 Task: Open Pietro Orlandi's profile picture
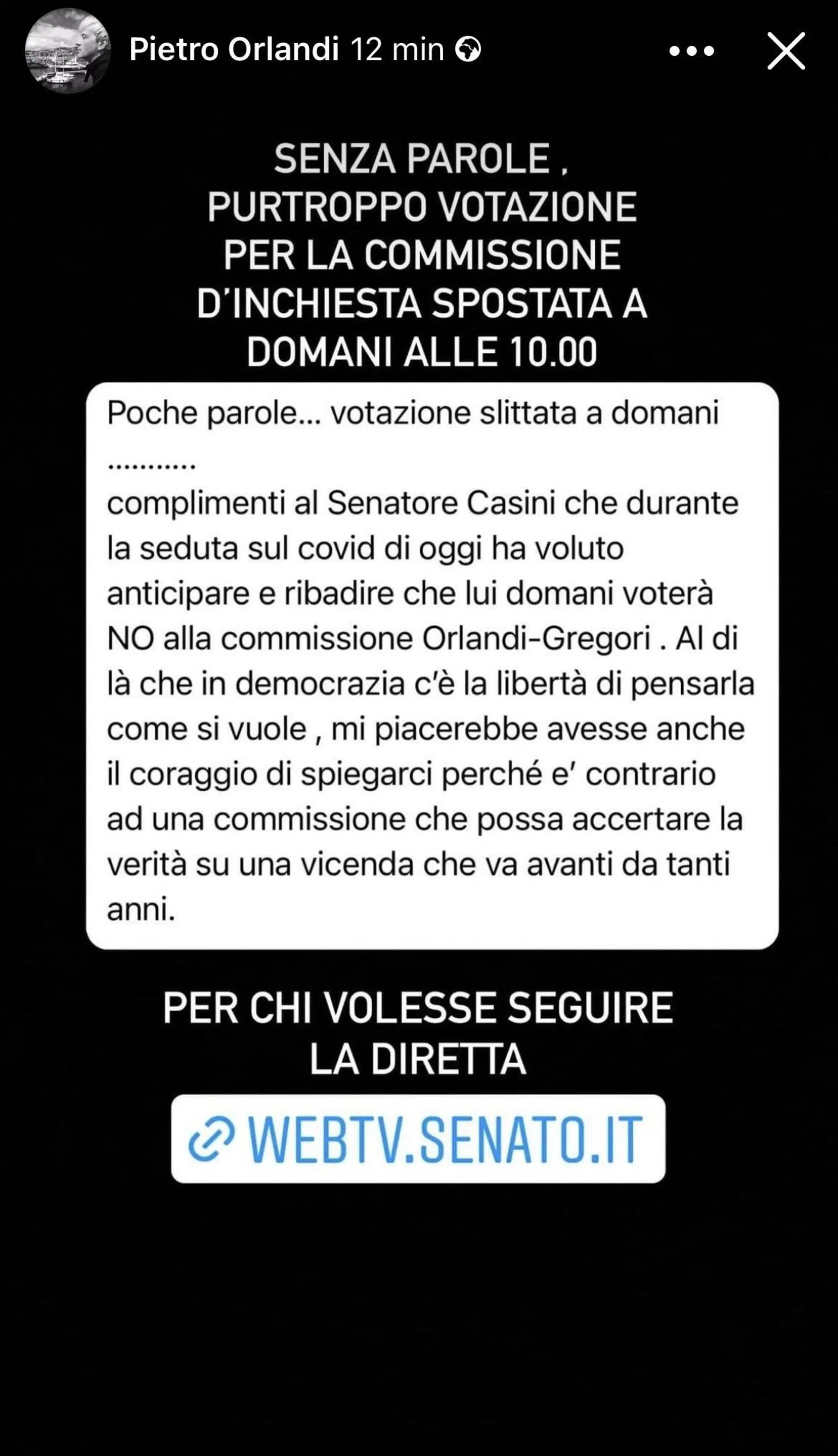click(68, 51)
